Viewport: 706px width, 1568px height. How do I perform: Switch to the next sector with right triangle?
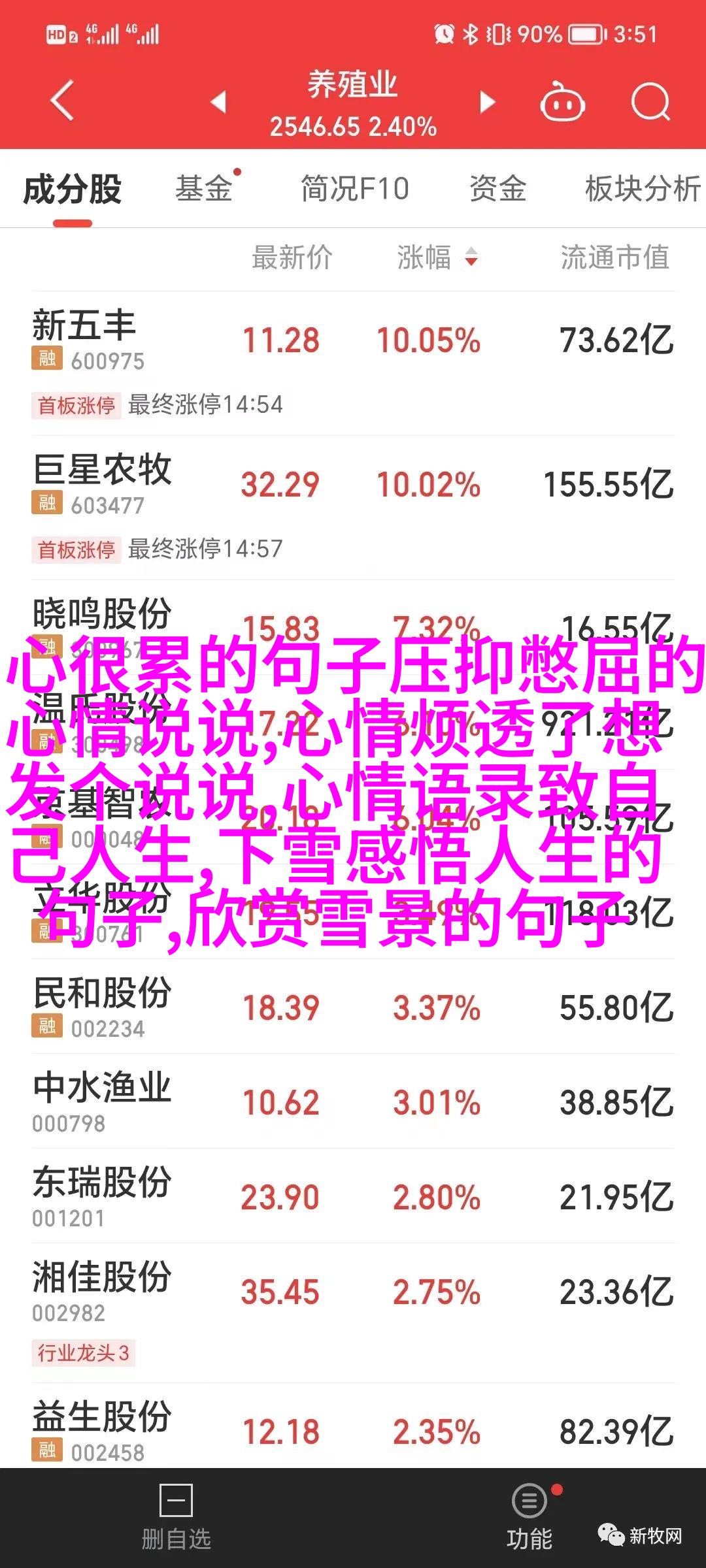(x=487, y=102)
